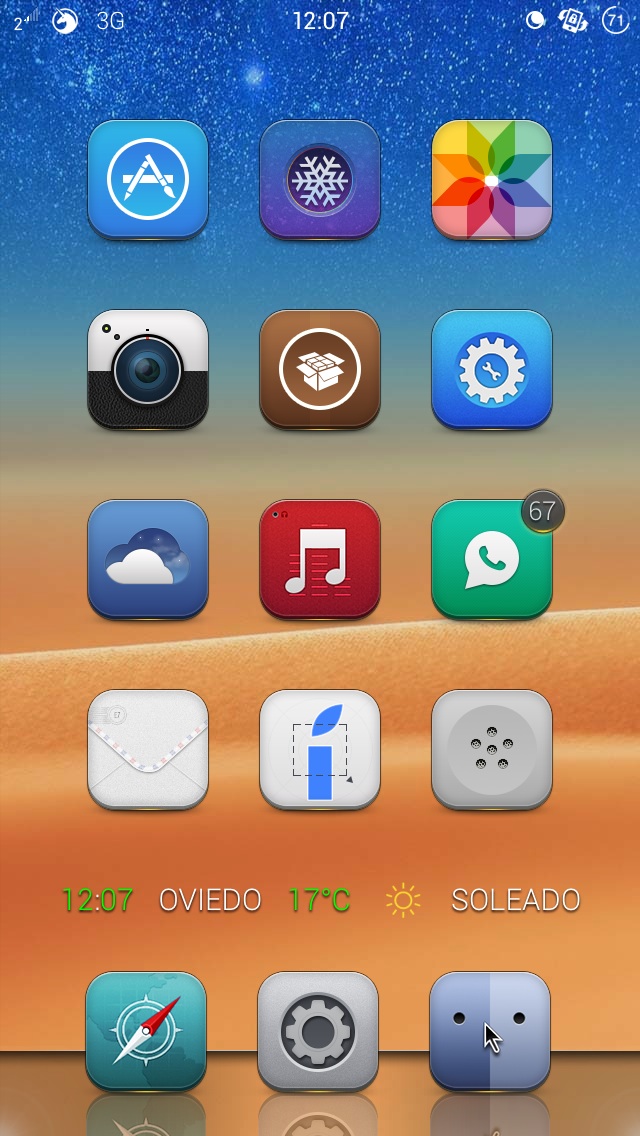Launch the Camera app
This screenshot has height=1136, width=640.
coord(148,370)
